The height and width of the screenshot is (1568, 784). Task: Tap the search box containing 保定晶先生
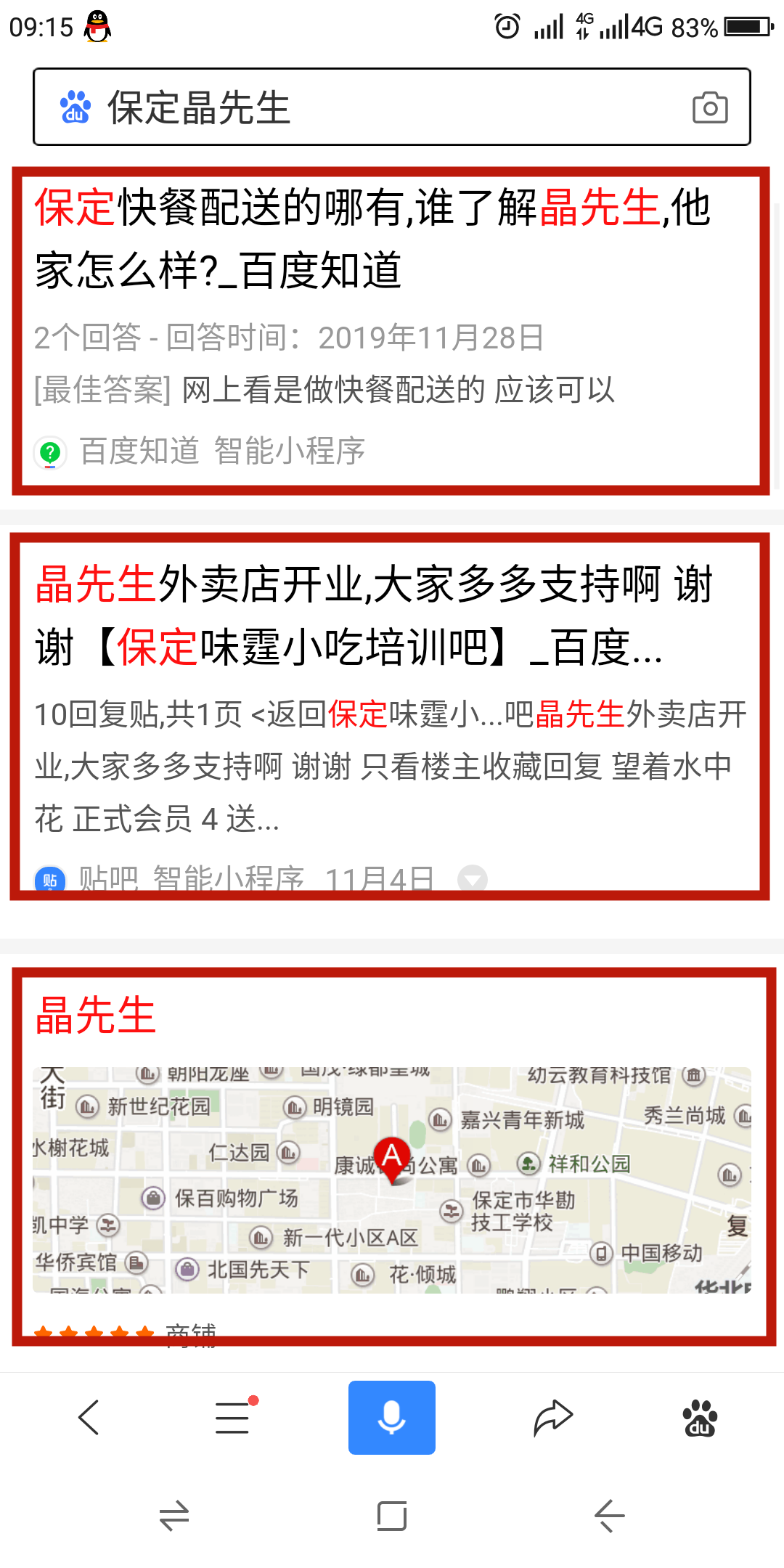(392, 107)
